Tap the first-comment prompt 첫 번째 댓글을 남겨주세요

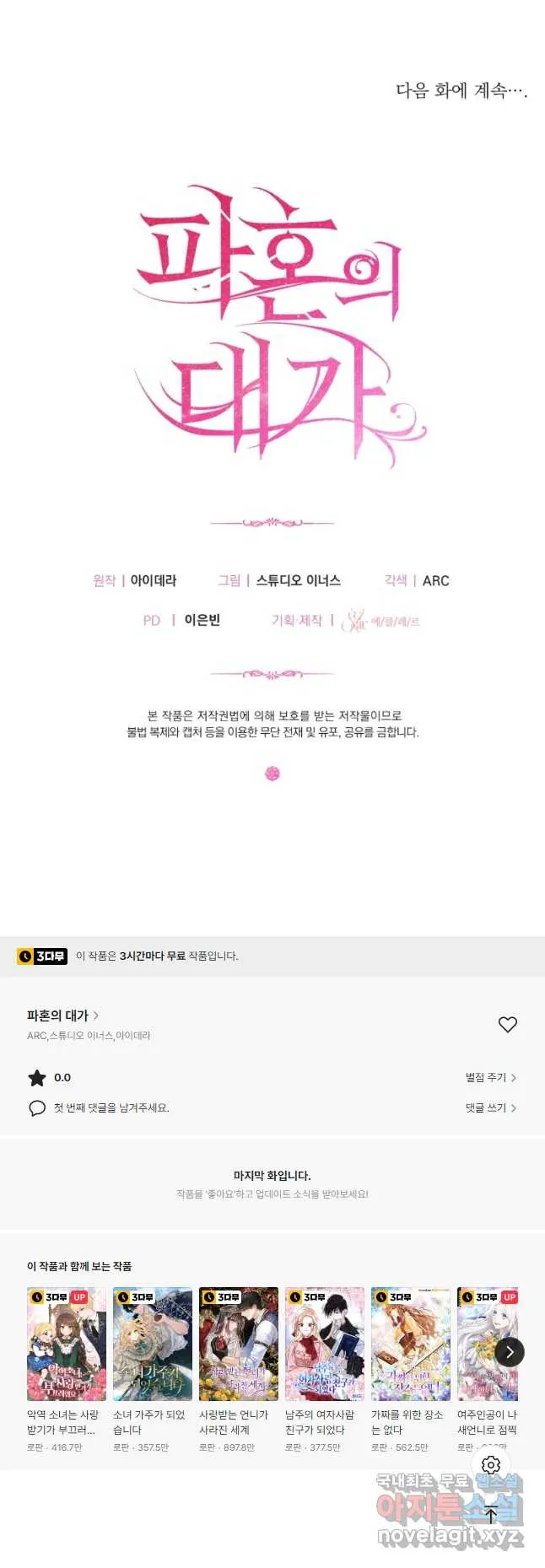pos(111,1107)
